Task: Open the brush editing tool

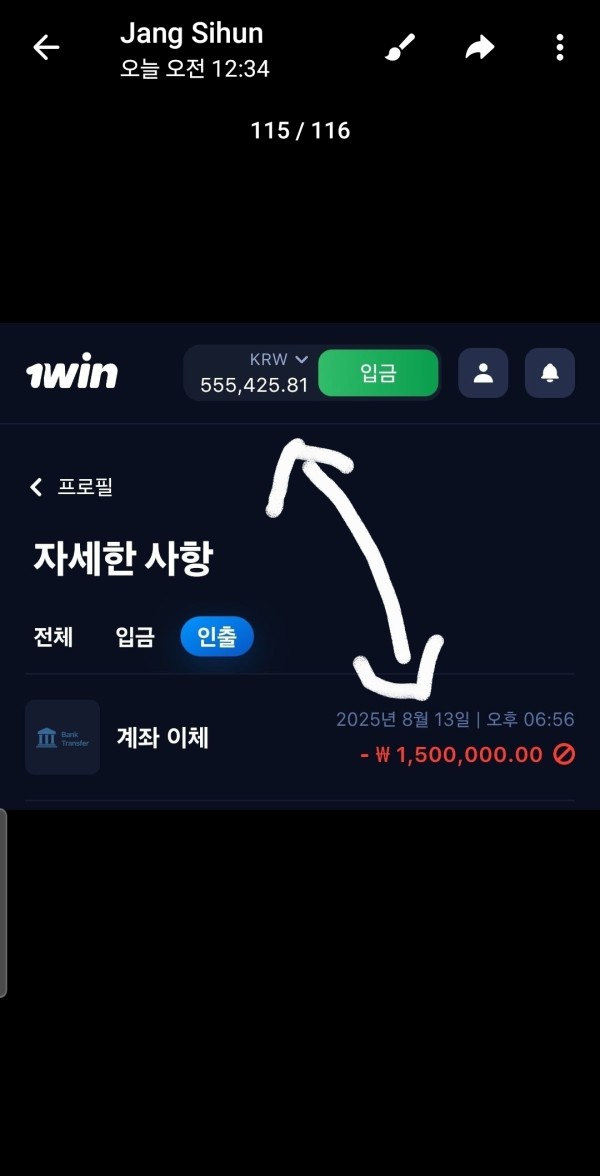Action: (x=400, y=47)
